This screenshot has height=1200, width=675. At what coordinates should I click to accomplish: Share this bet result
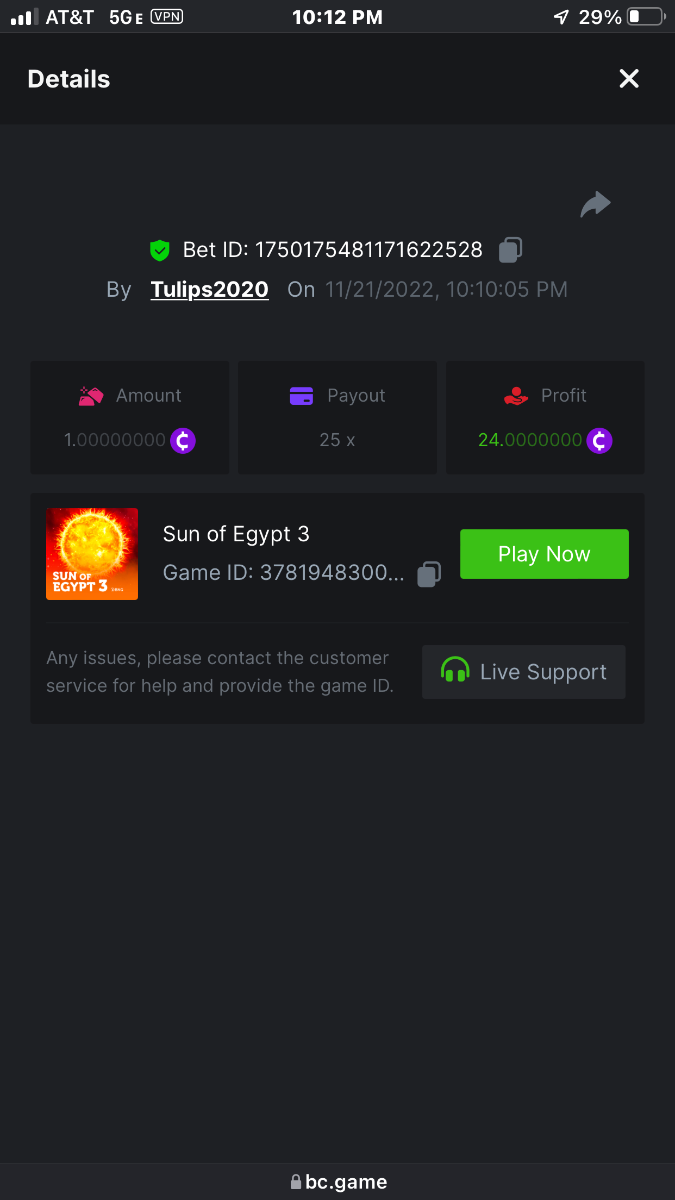tap(595, 205)
